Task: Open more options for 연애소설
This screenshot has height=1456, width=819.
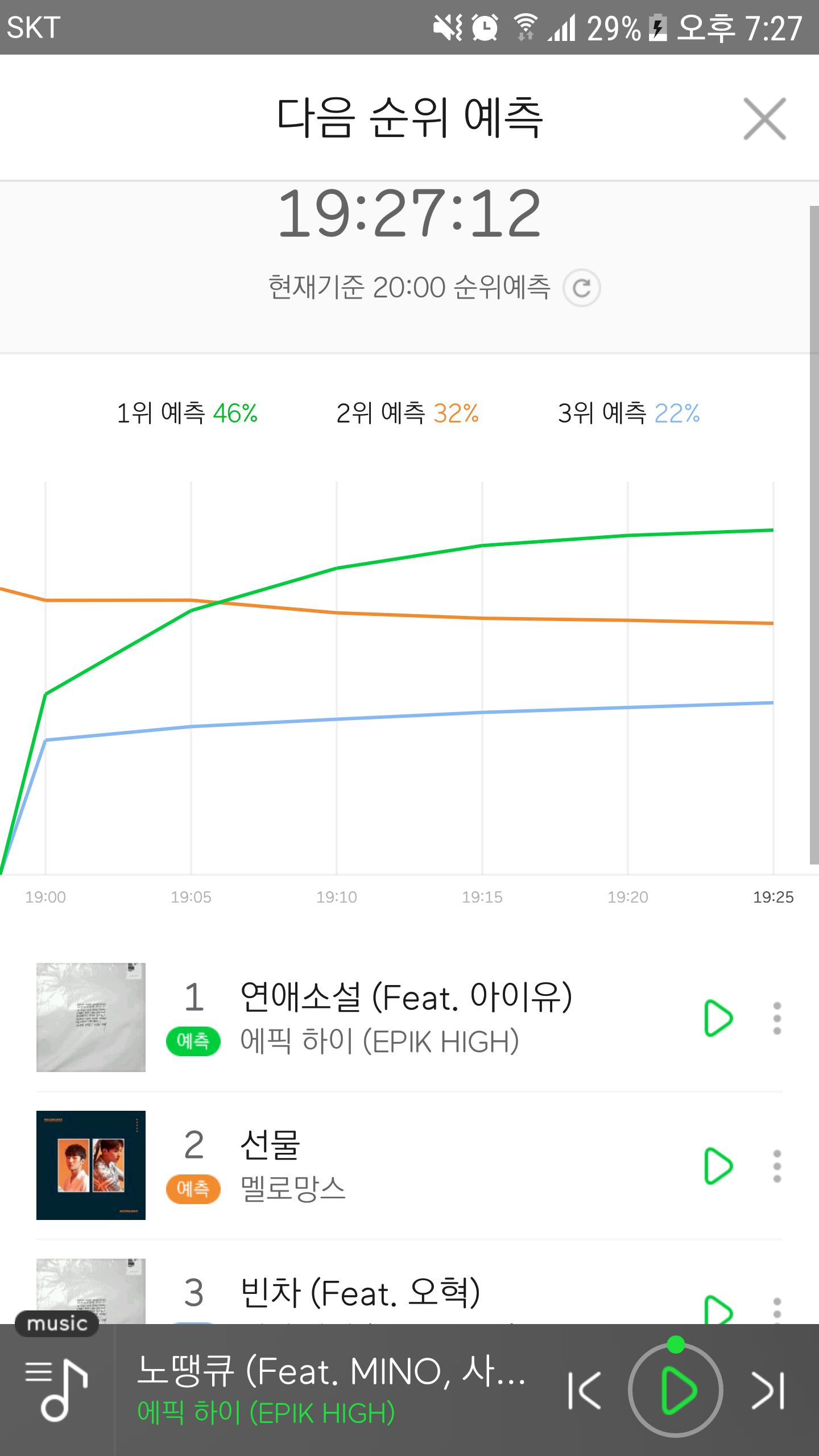Action: pos(777,1018)
